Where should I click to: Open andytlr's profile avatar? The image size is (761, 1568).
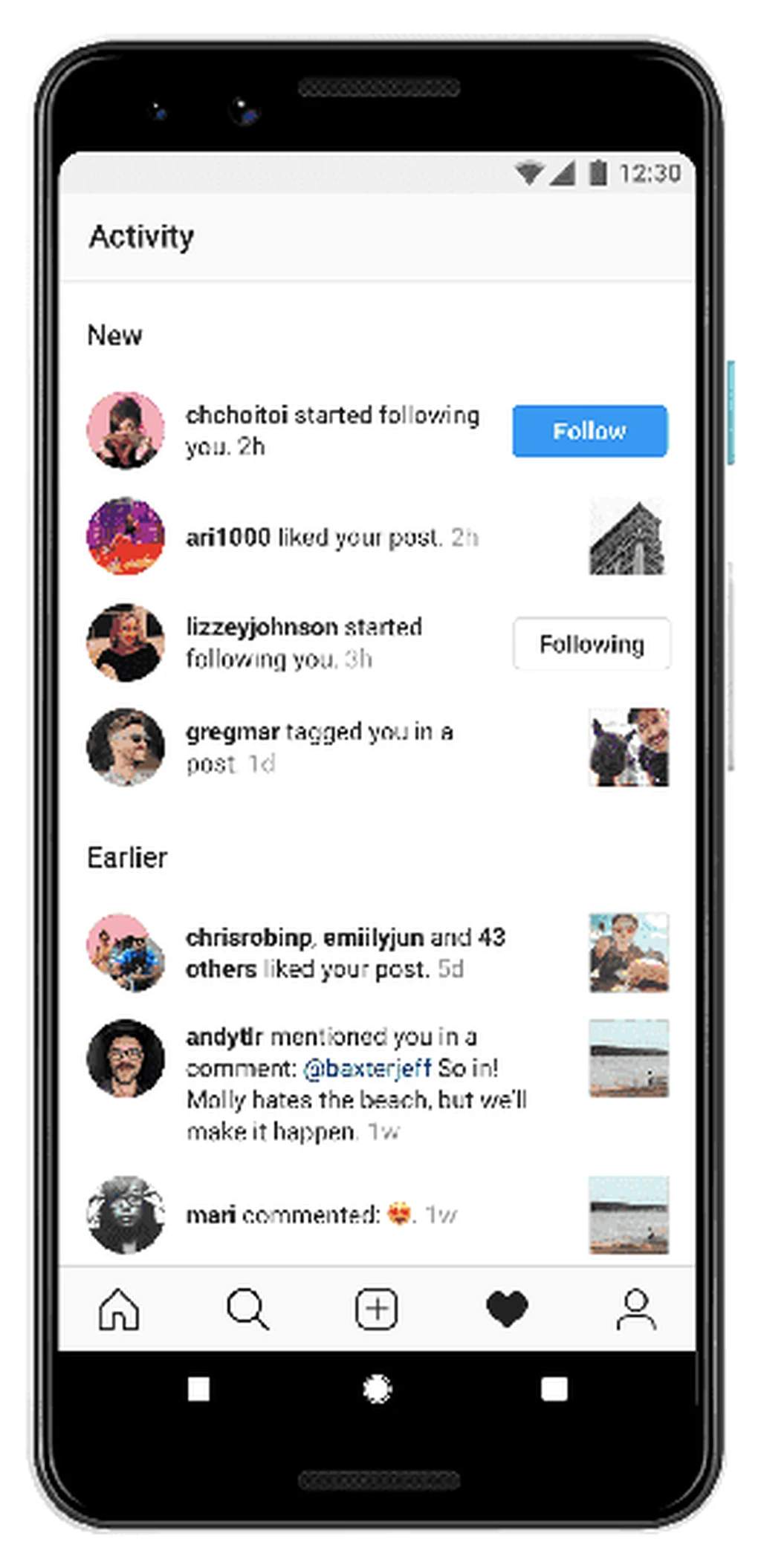tap(126, 1058)
